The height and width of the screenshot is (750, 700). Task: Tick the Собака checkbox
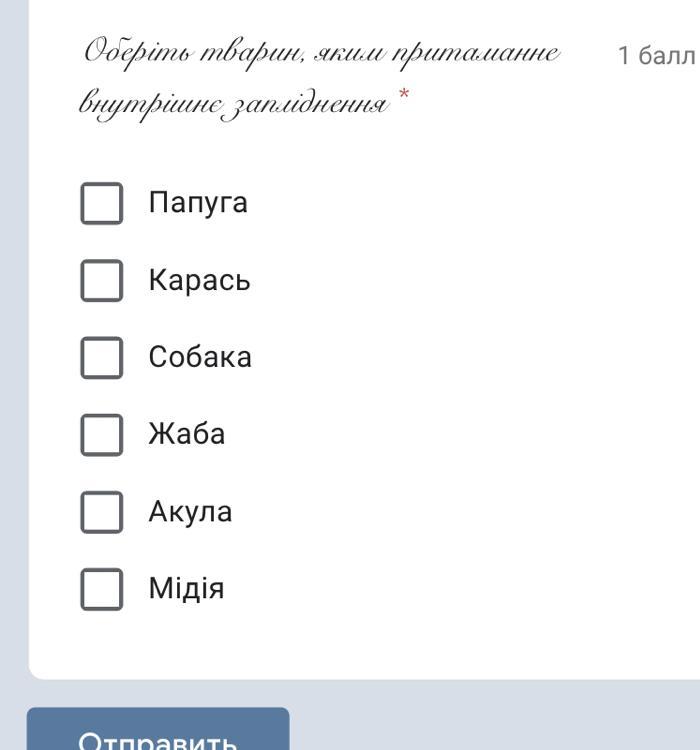tap(102, 357)
